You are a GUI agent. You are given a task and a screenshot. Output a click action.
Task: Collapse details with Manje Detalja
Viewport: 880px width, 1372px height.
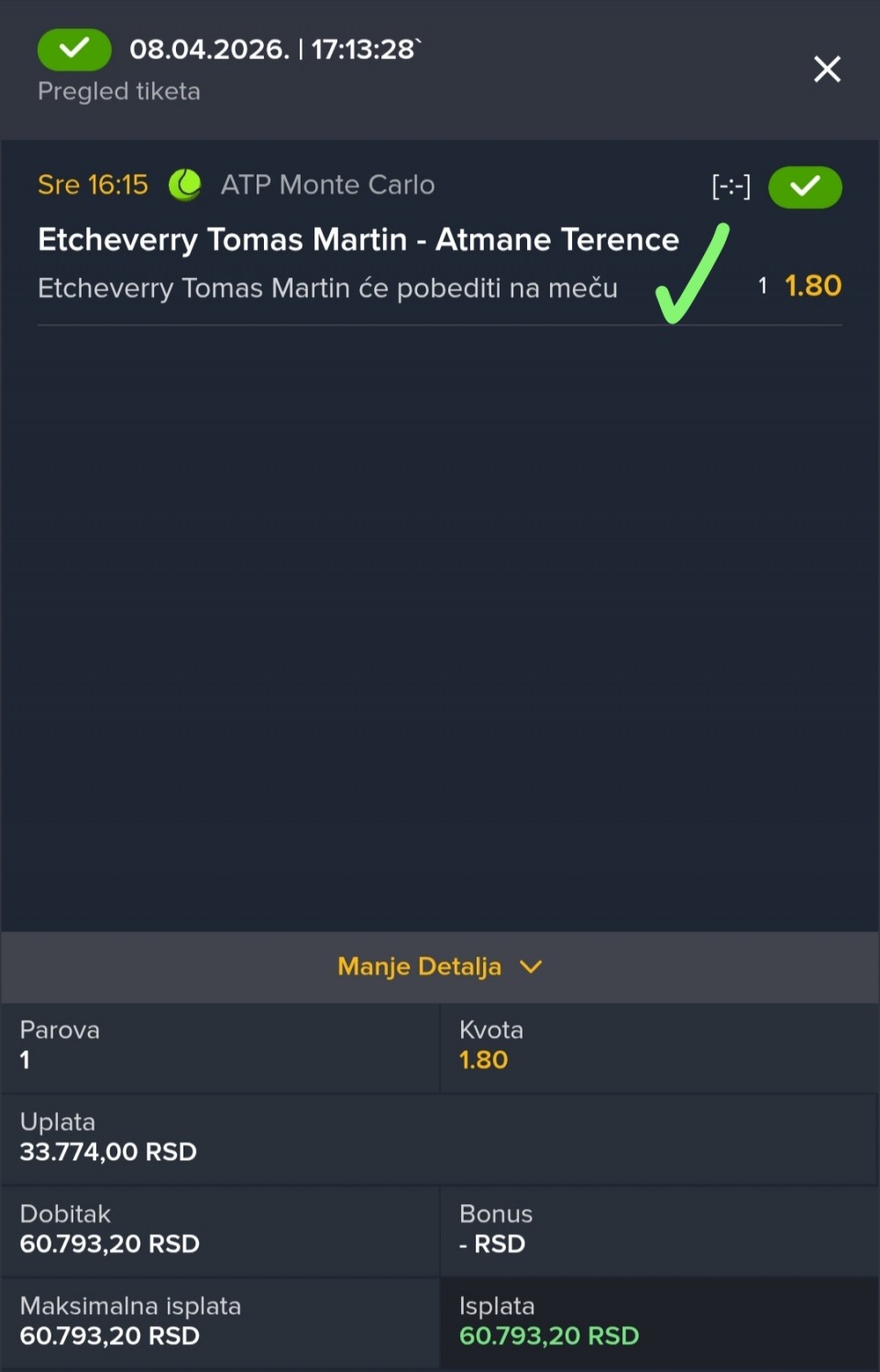439,966
